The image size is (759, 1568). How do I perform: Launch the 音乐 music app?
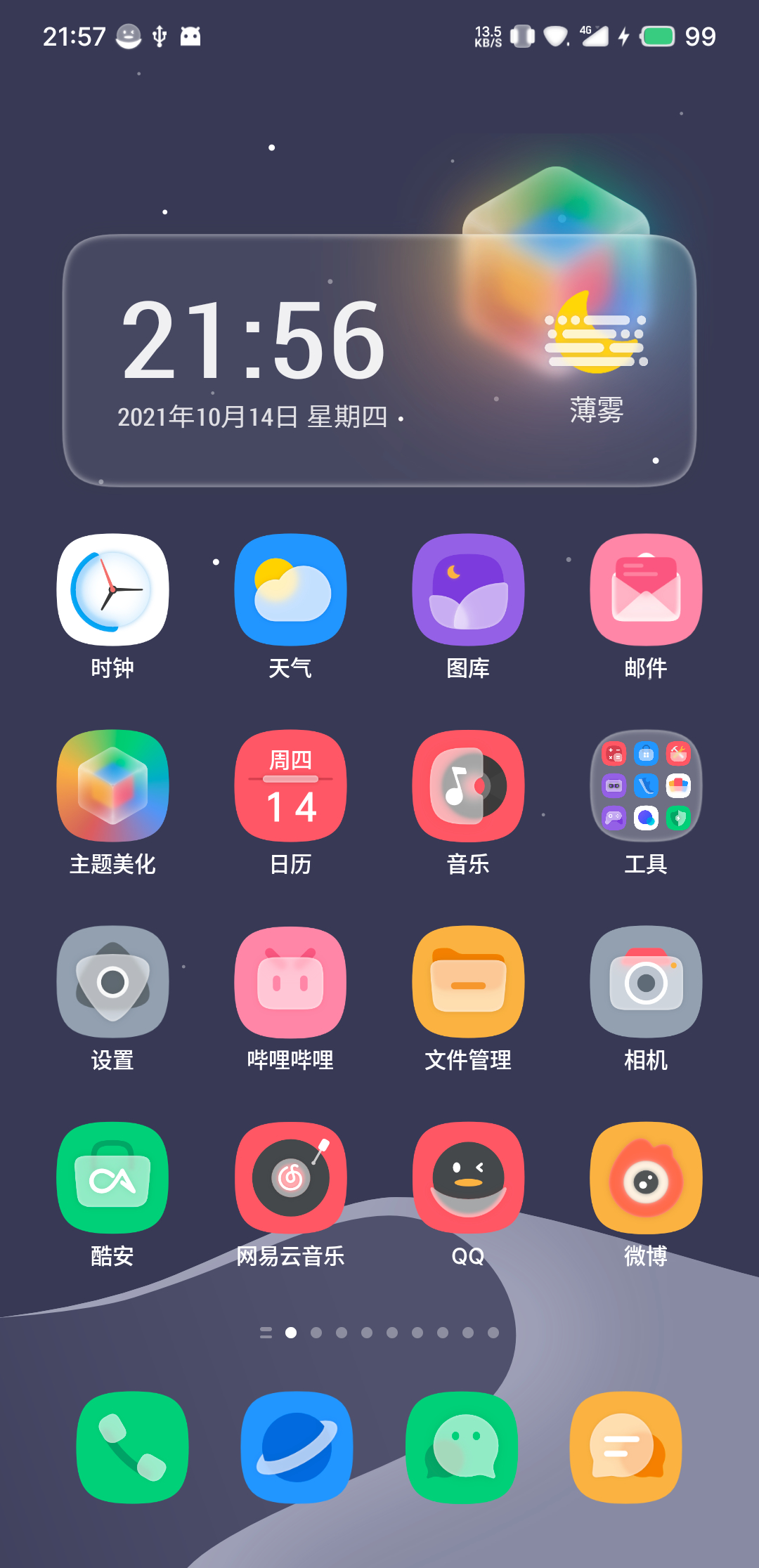(468, 785)
